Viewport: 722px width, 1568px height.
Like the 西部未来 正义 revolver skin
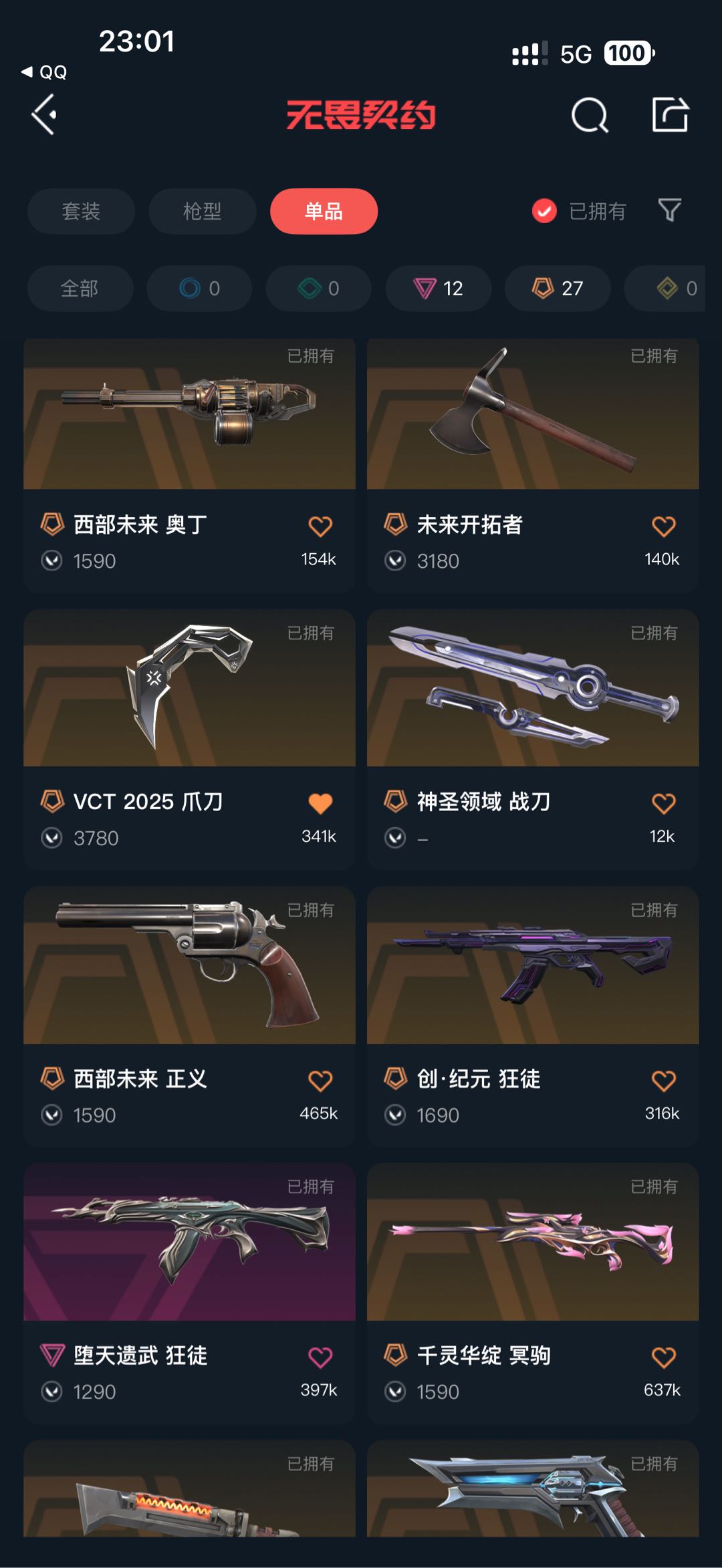coord(320,1080)
